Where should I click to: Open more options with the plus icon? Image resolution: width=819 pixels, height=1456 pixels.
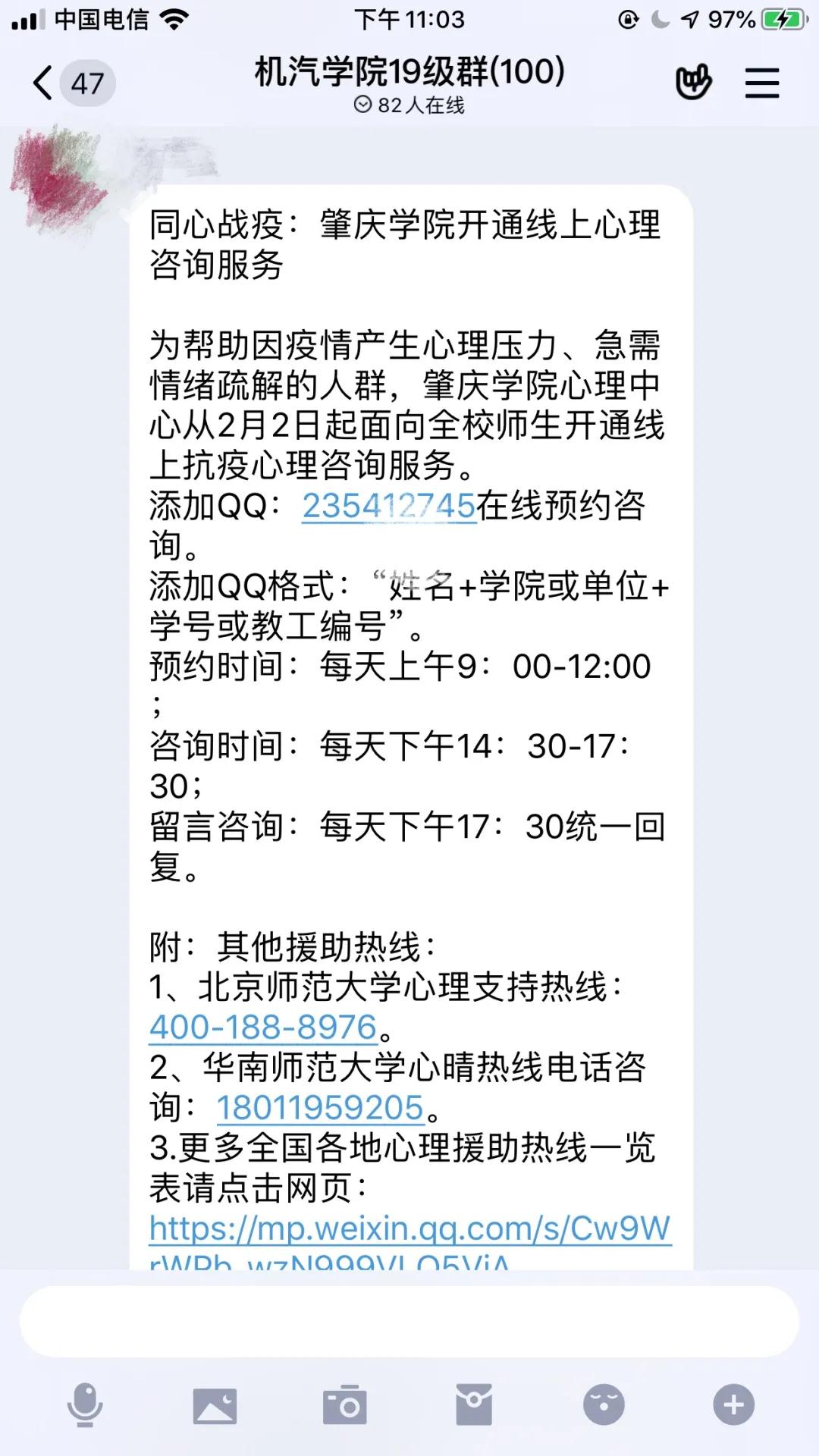(733, 1404)
